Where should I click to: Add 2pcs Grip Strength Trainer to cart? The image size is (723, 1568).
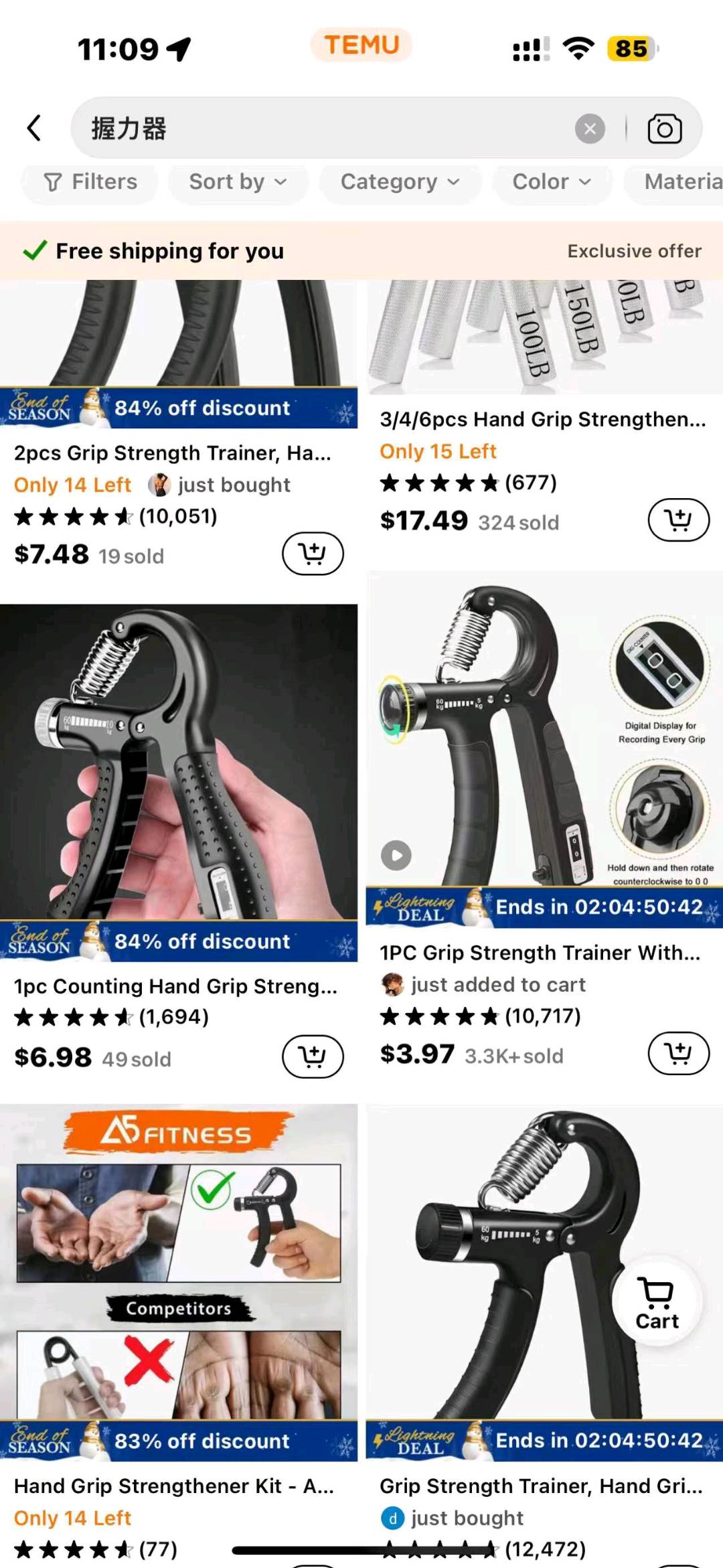(x=313, y=554)
